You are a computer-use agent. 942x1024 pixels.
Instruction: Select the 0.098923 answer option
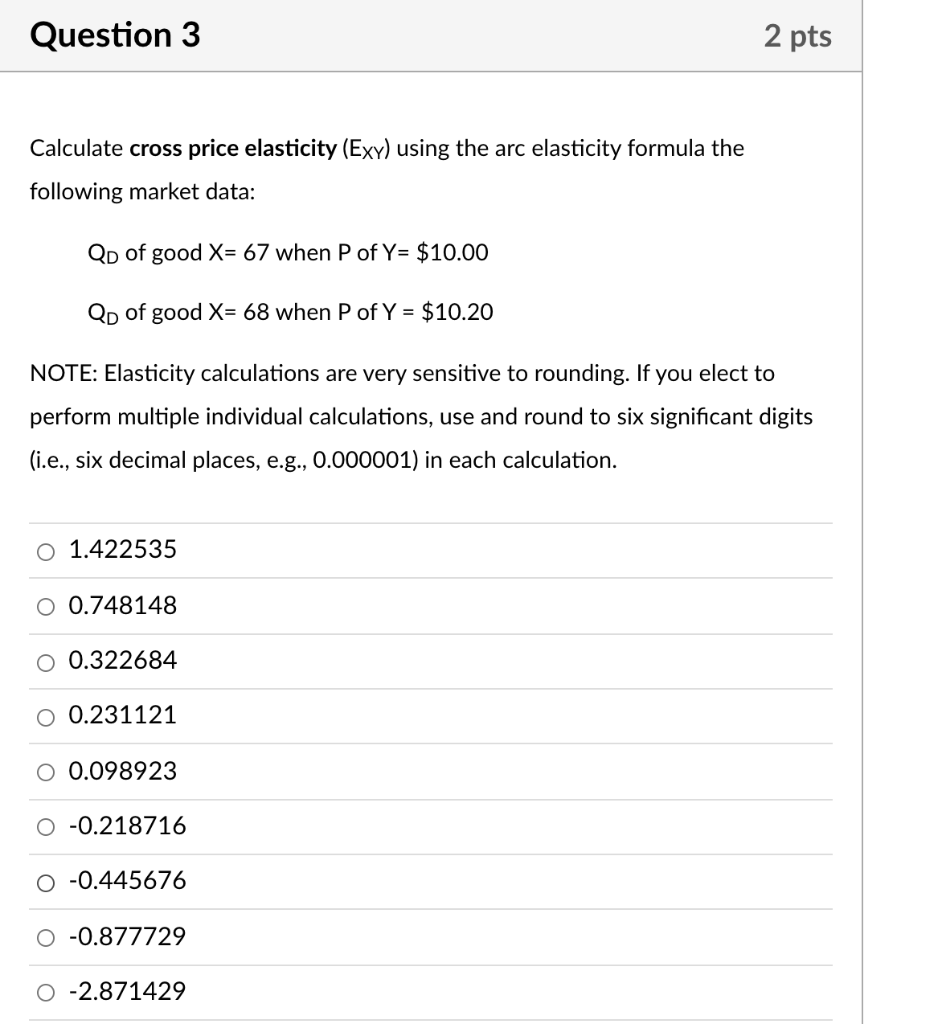coord(44,770)
